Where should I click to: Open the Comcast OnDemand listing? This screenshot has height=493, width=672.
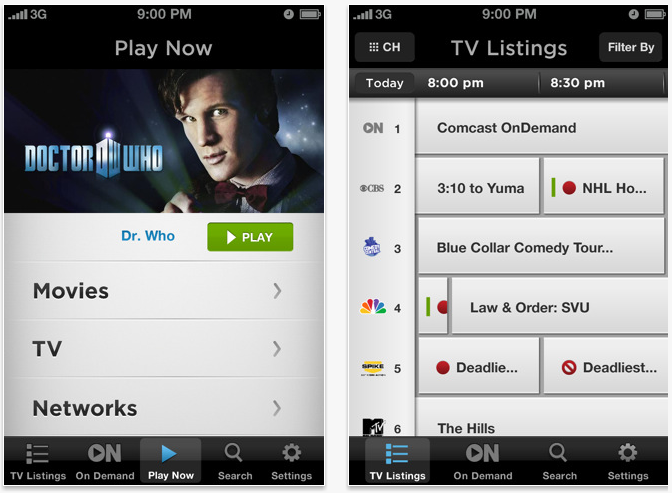pyautogui.click(x=540, y=128)
